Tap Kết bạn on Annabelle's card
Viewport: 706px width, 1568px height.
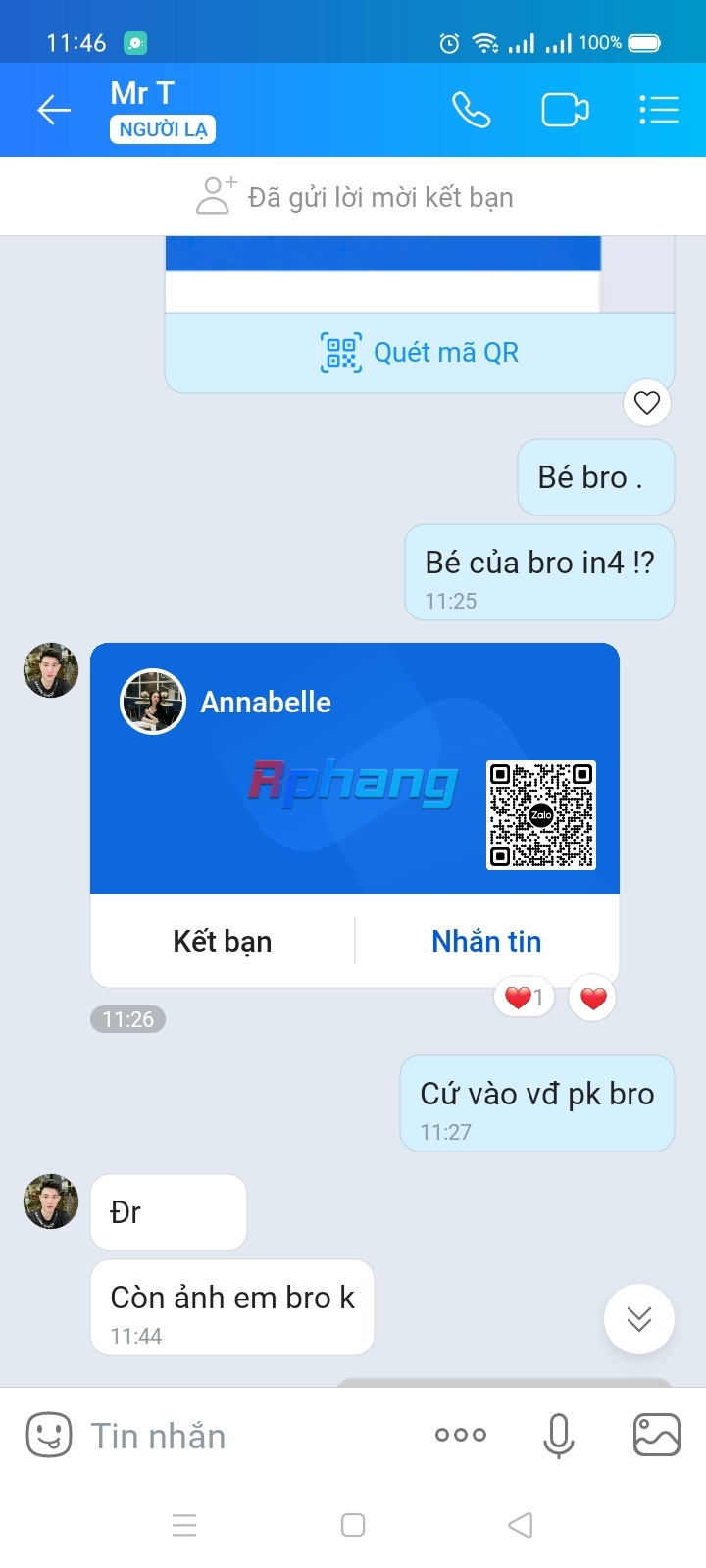pyautogui.click(x=223, y=941)
